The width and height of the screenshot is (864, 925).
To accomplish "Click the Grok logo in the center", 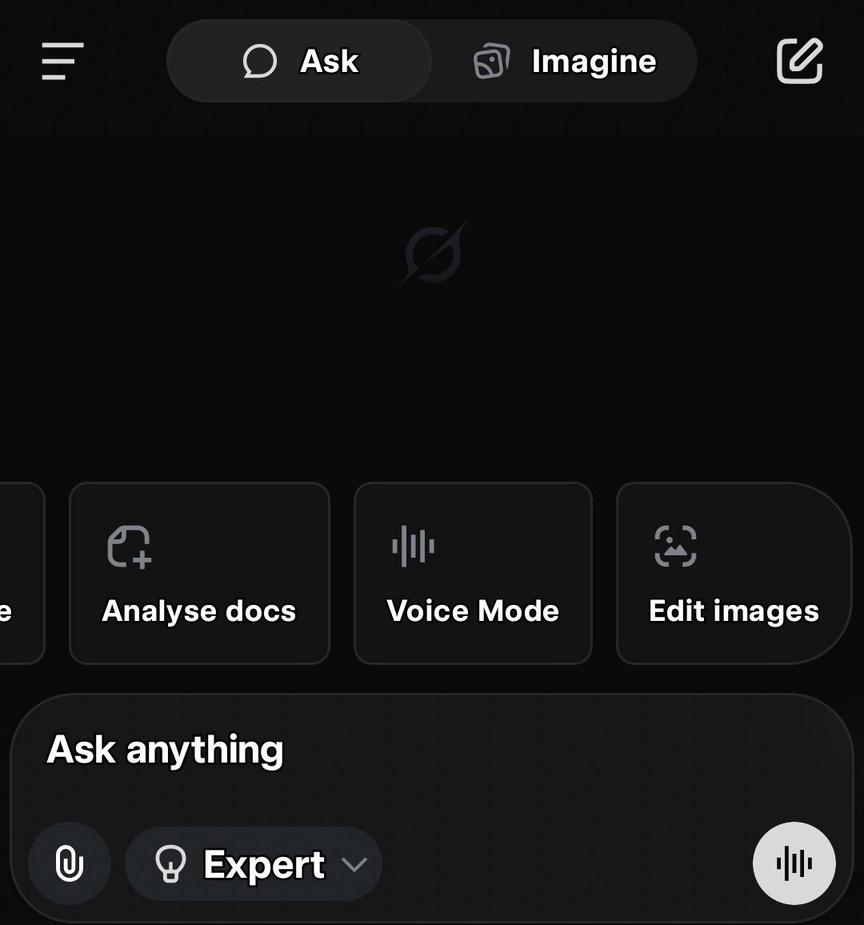I will pos(432,254).
